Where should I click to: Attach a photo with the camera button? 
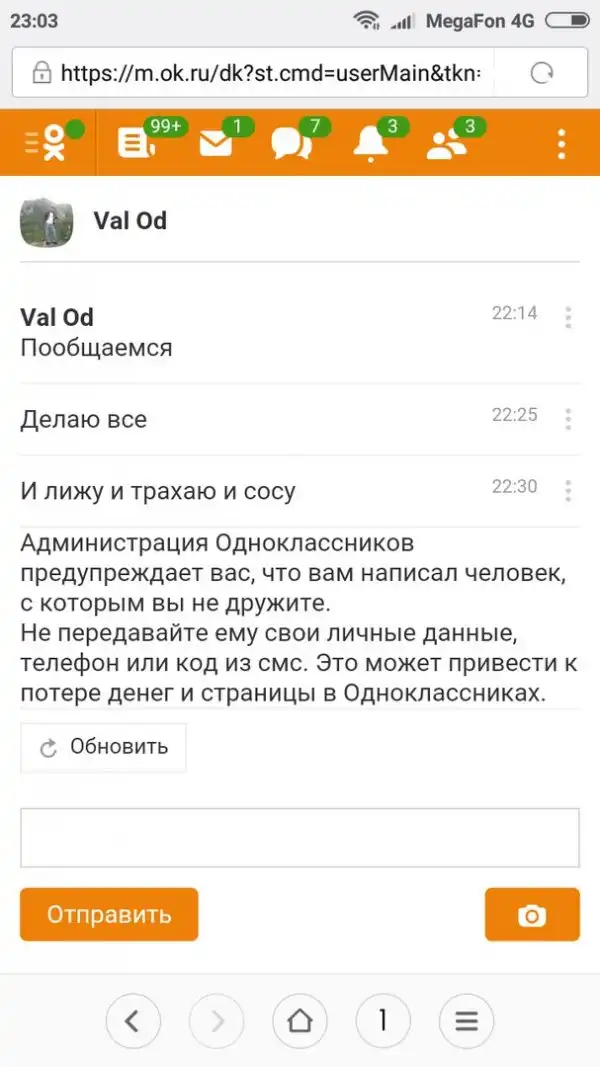(x=532, y=914)
